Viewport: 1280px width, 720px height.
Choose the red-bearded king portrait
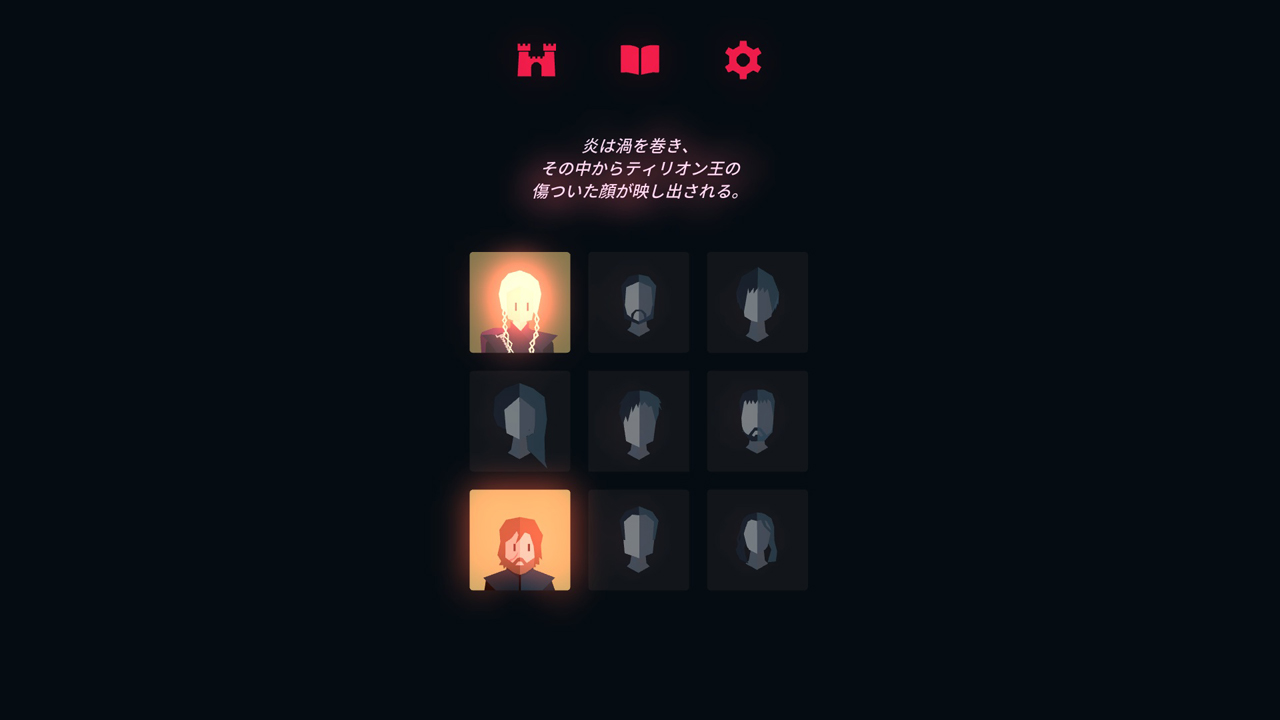(520, 540)
